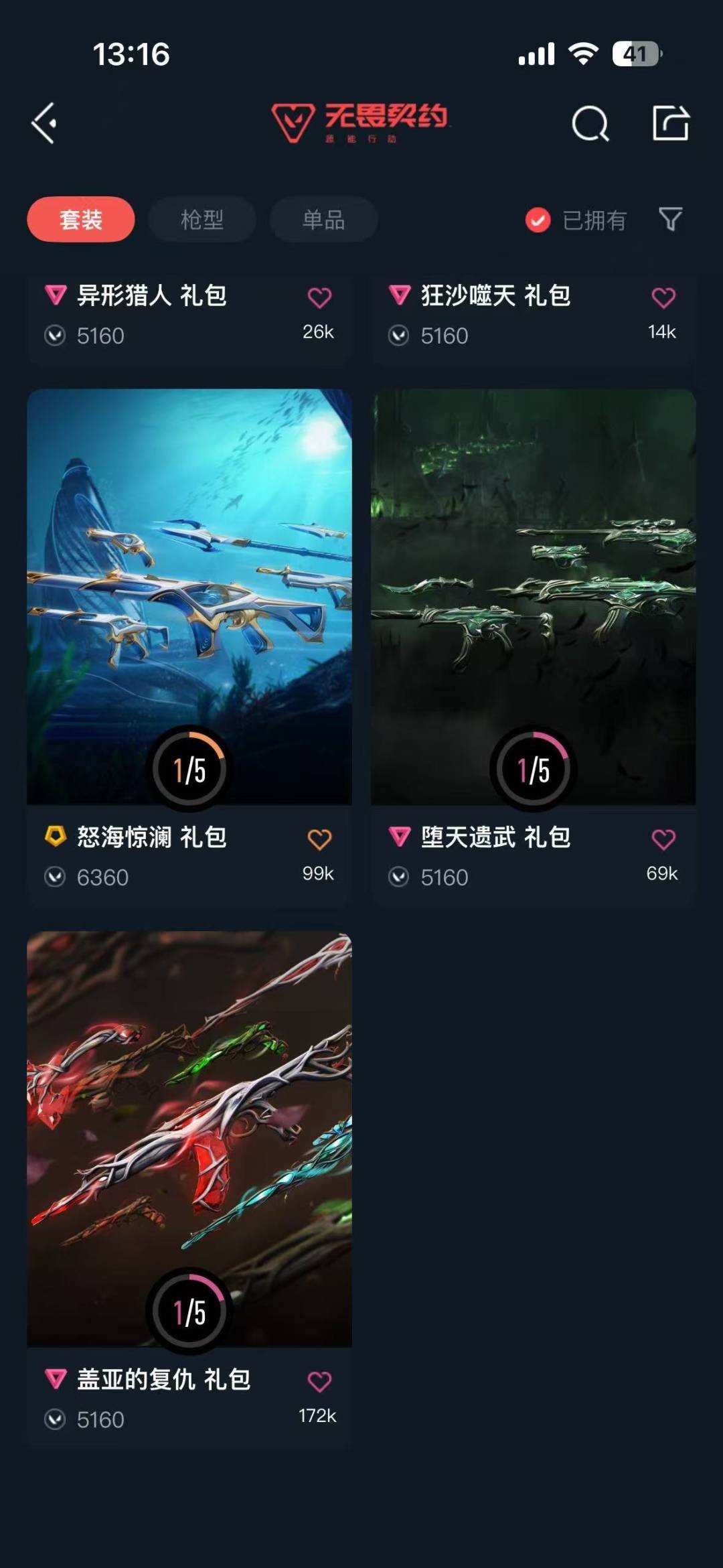Favorite the 异形猎人 礼包 heart
This screenshot has height=1568, width=723.
320,295
